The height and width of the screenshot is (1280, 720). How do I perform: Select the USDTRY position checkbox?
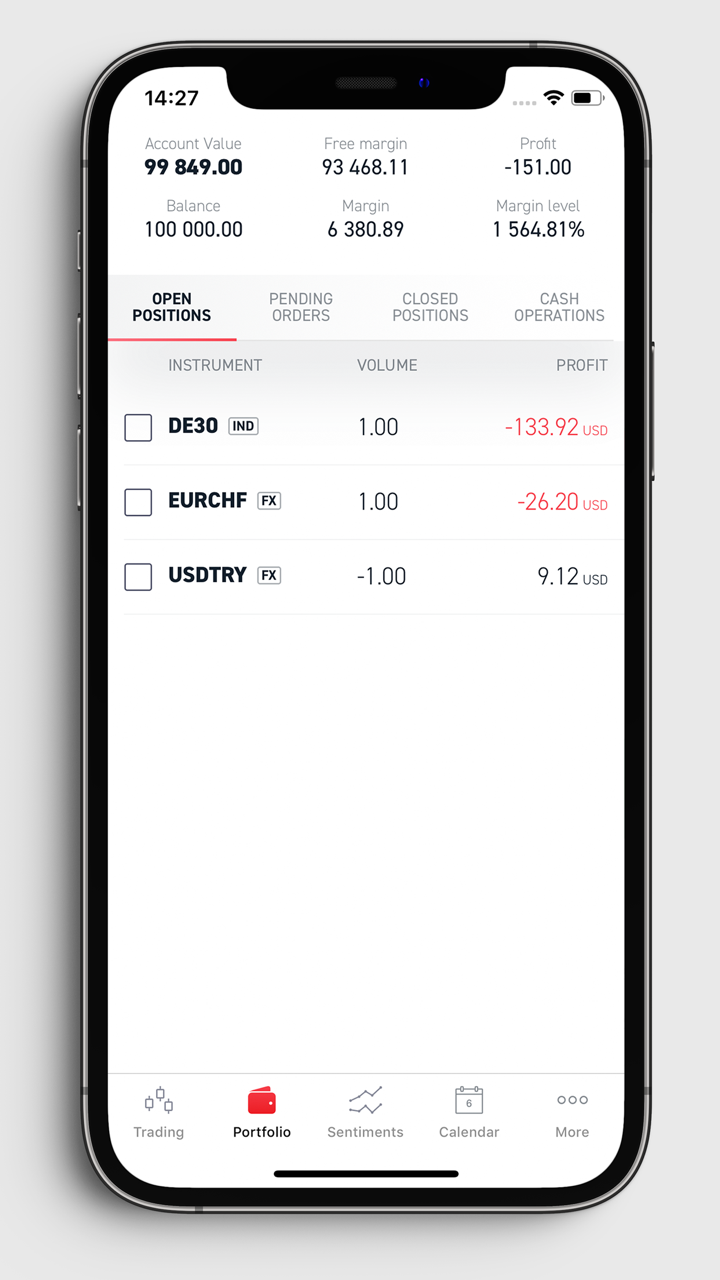click(138, 577)
